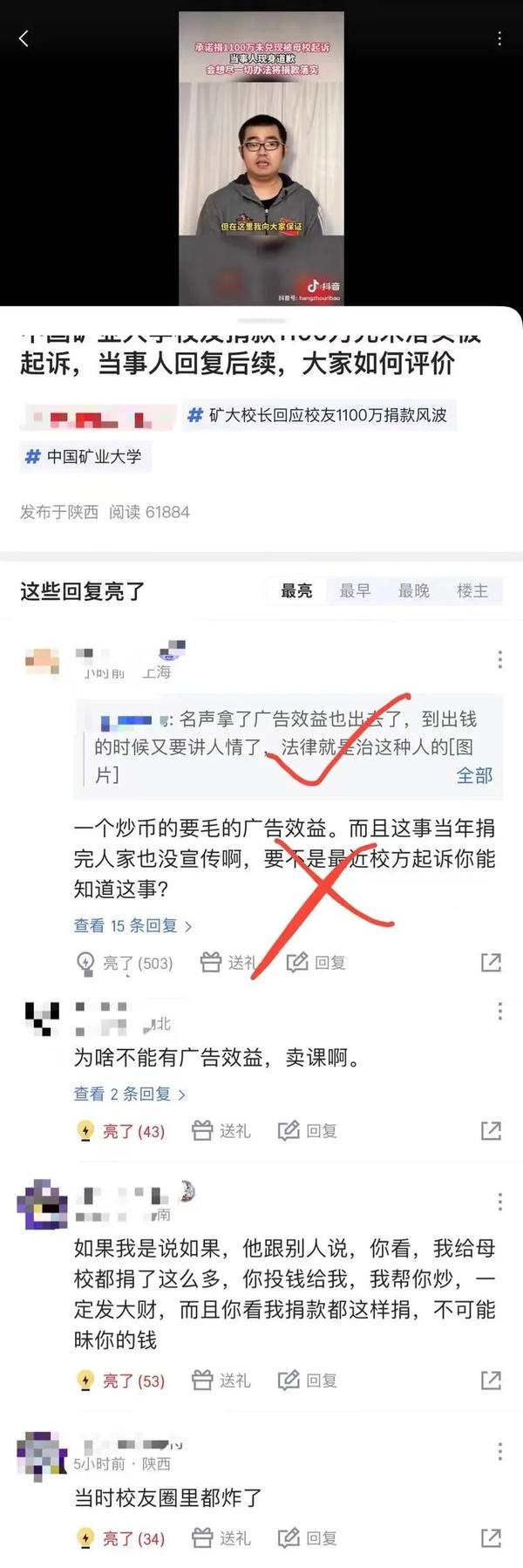Open the 矿大校长回应校友1100万捐款风波 hashtag
Viewport: 523px width, 1568px height.
click(x=319, y=415)
